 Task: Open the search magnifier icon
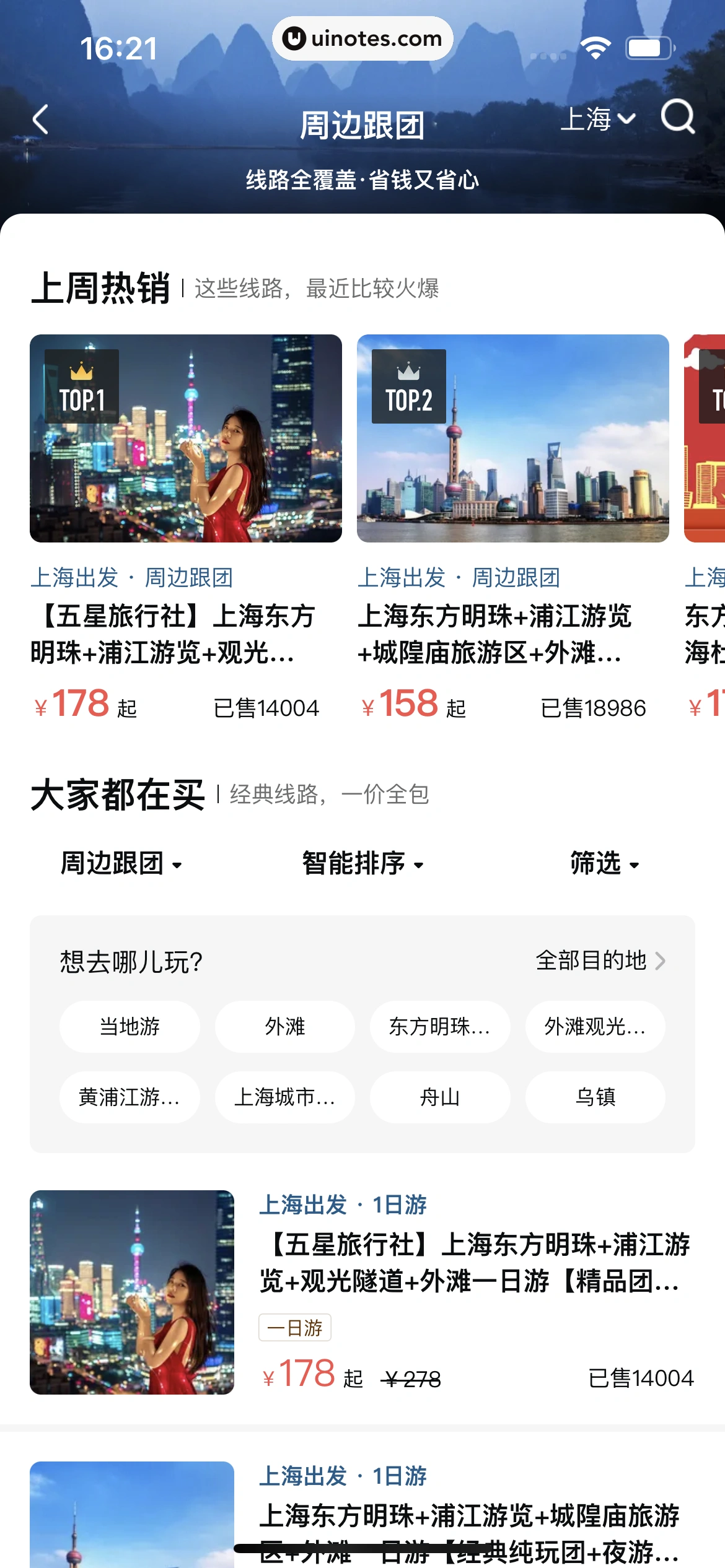coord(677,117)
